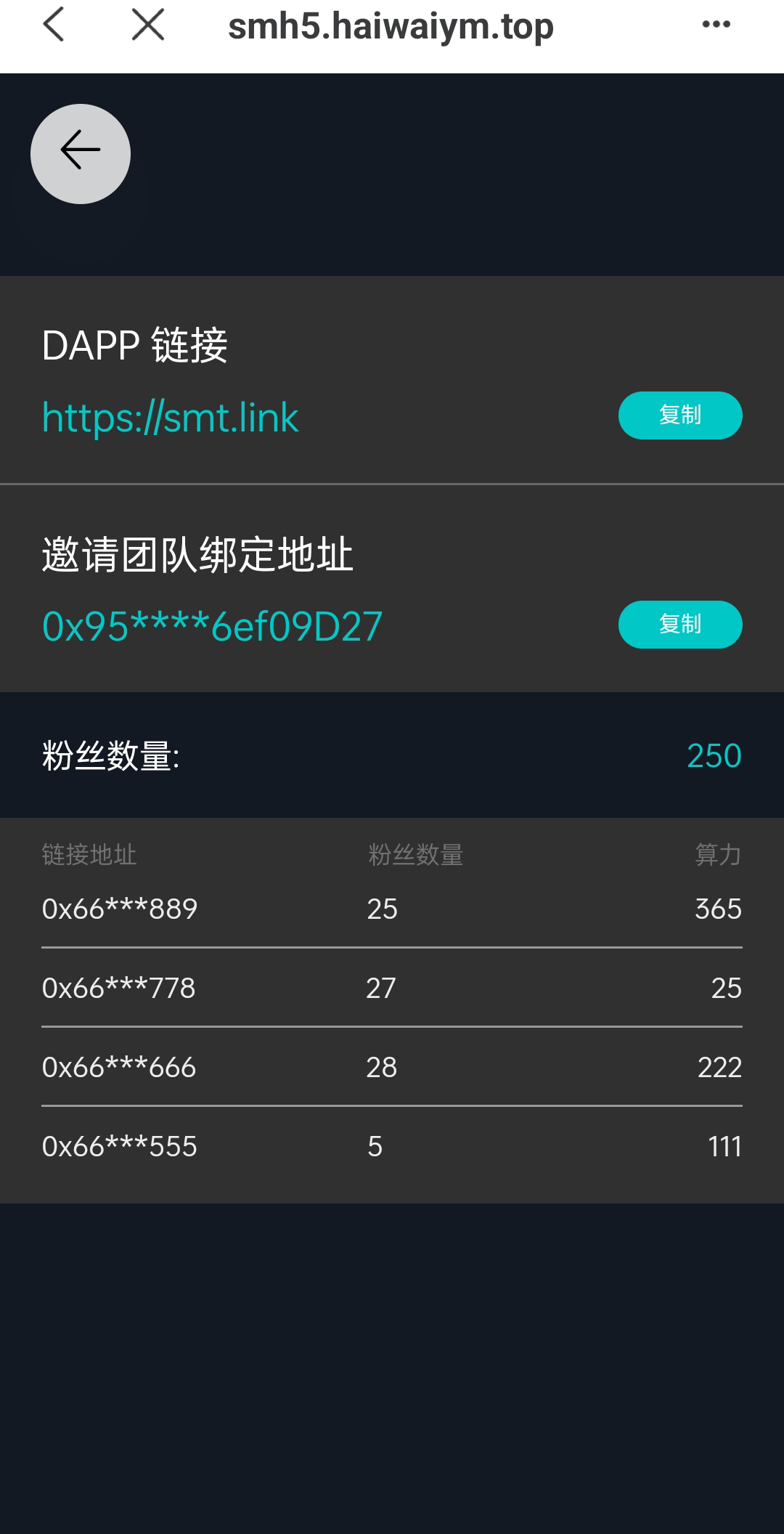784x1534 pixels.
Task: Tap the back navigation arrow inside the page
Action: click(x=80, y=153)
